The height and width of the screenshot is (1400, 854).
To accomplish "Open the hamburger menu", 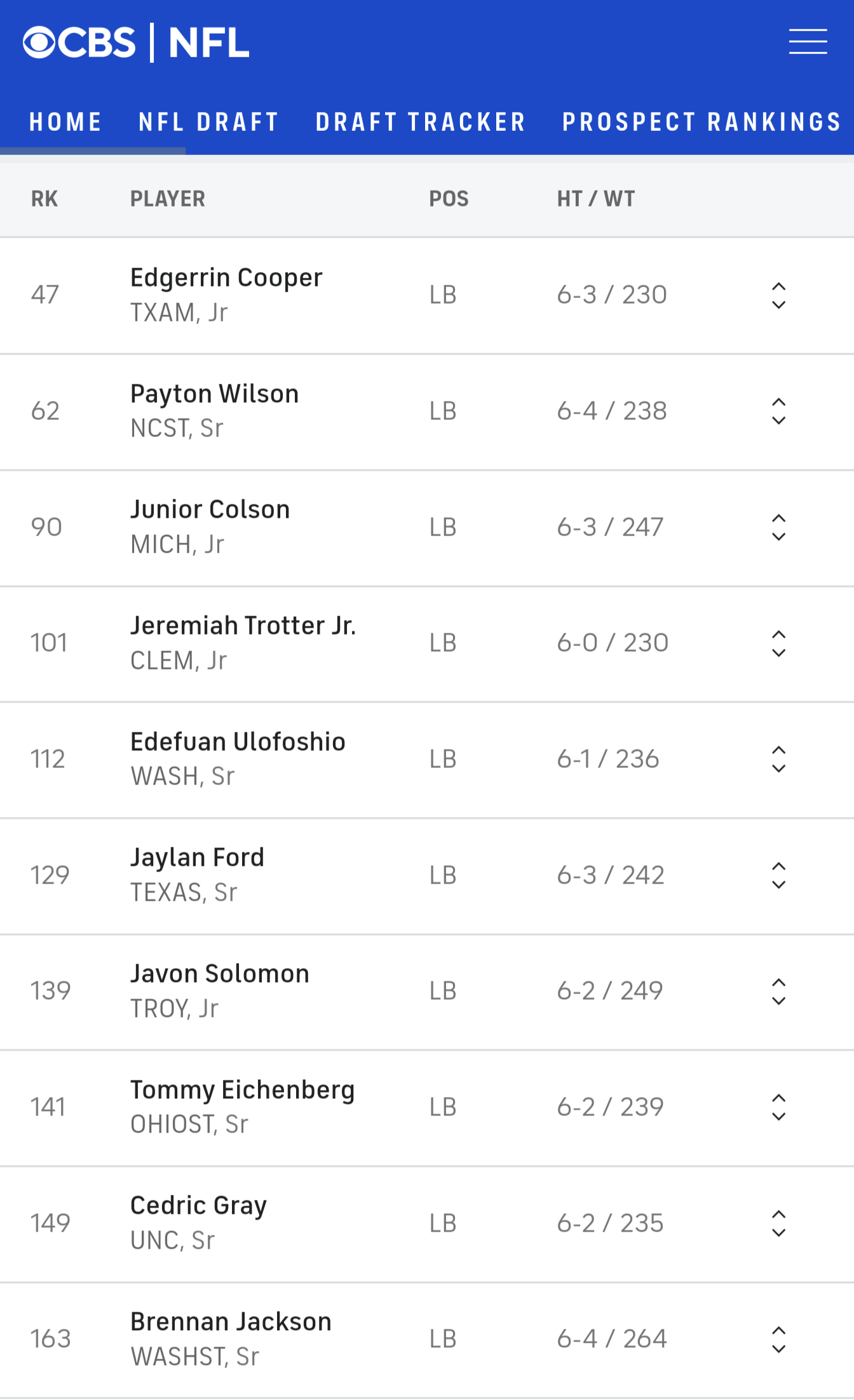I will tap(808, 42).
